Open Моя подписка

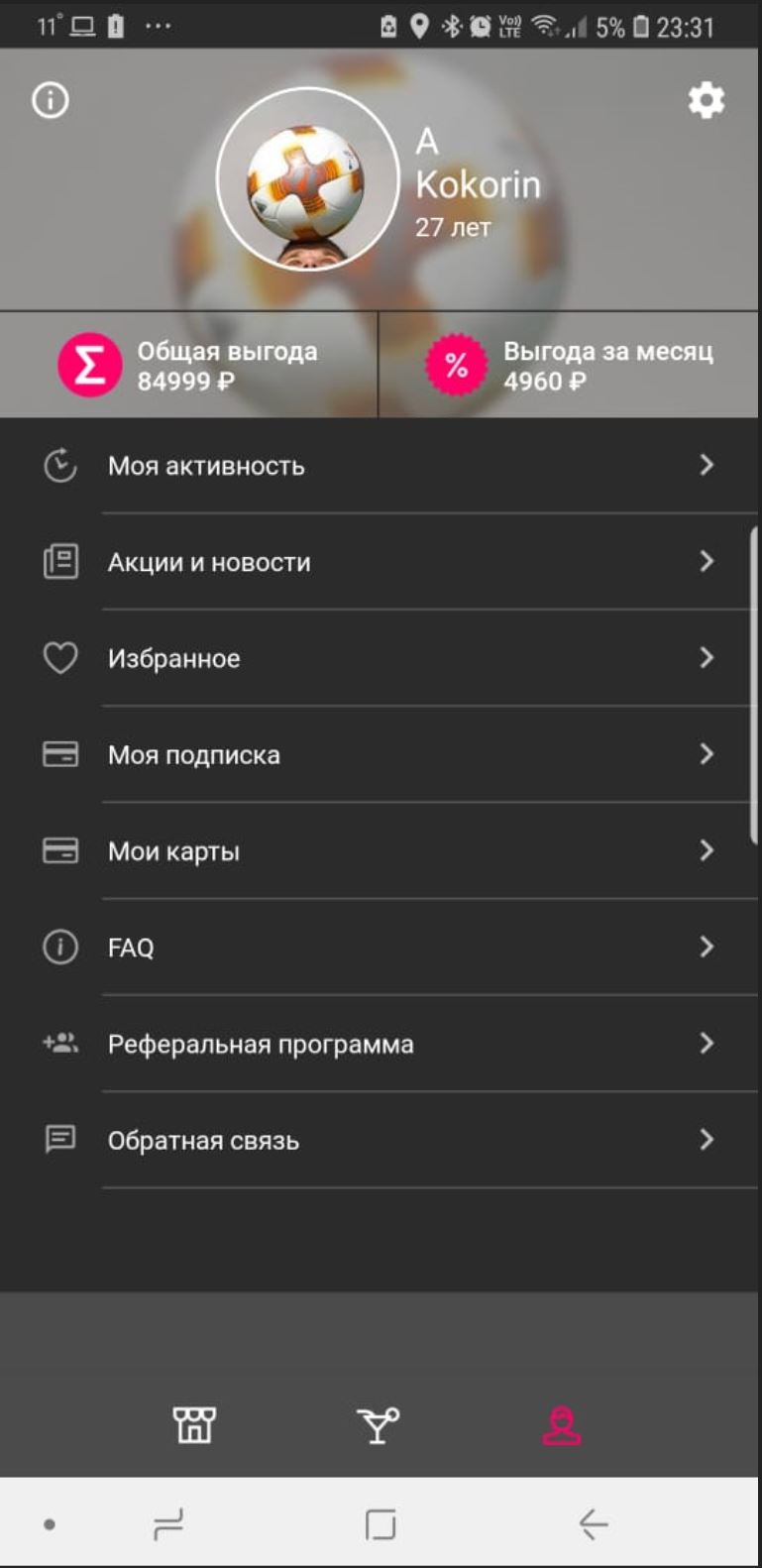(381, 754)
